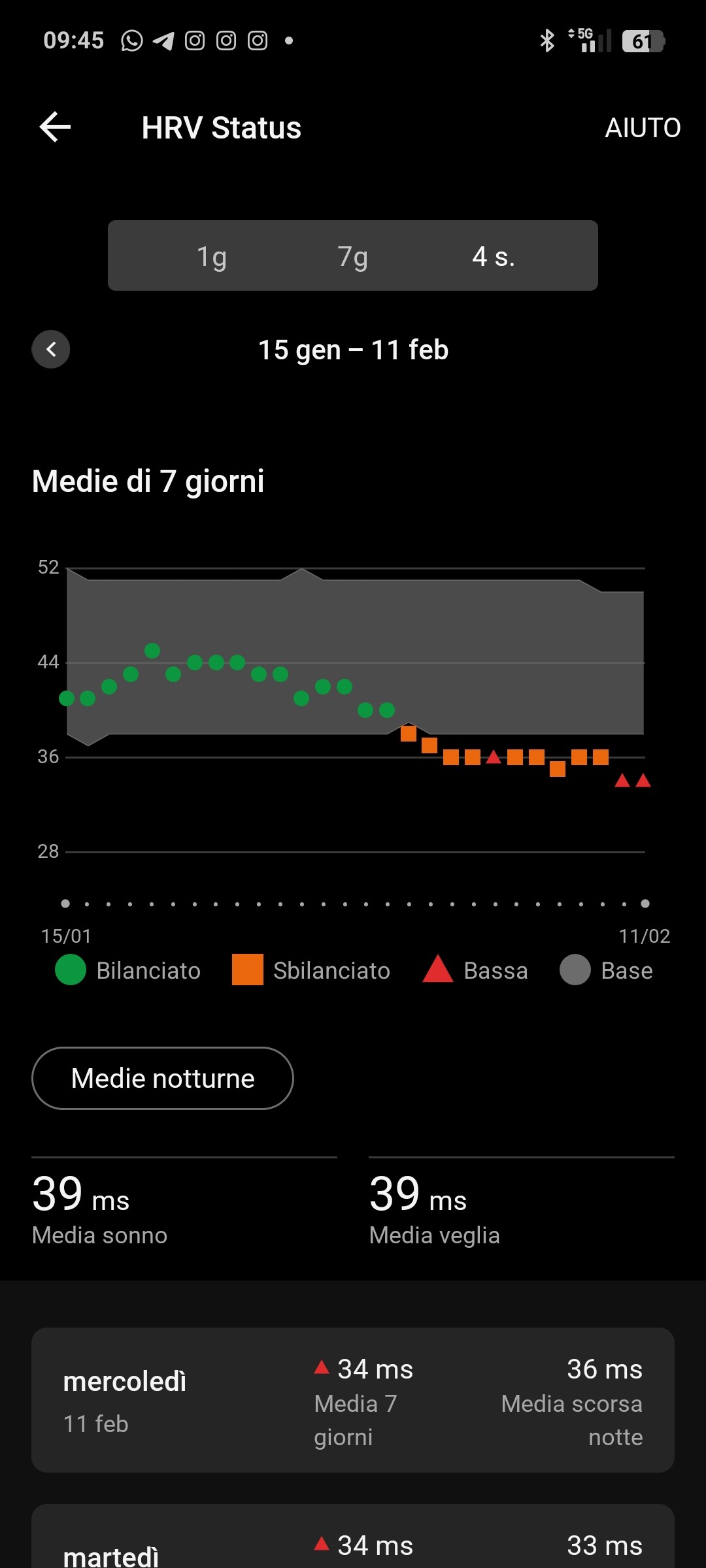Select the 7g time range
Viewport: 706px width, 1568px height.
tap(352, 256)
